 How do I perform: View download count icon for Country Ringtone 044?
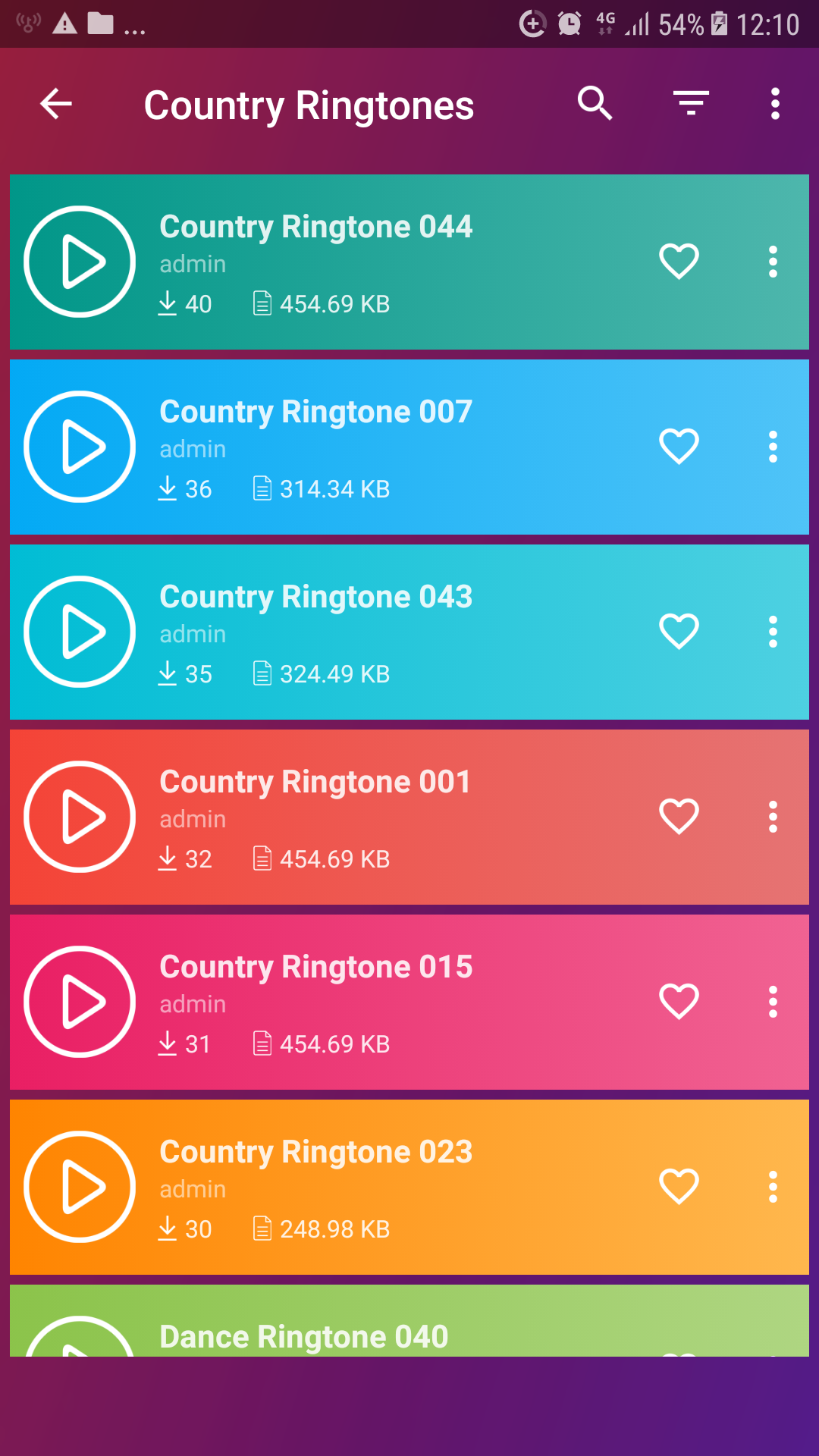[168, 303]
